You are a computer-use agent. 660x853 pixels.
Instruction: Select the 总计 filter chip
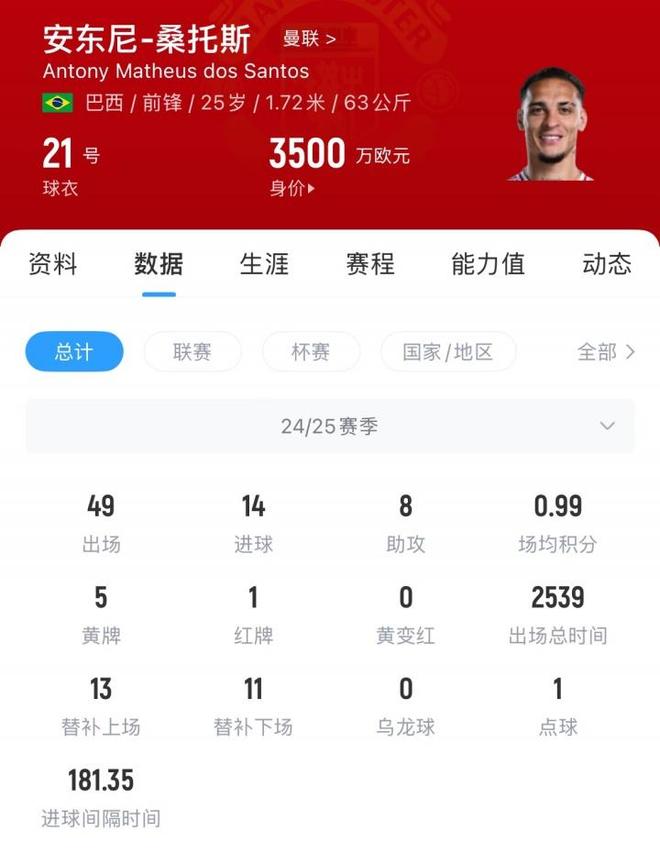[x=74, y=352]
